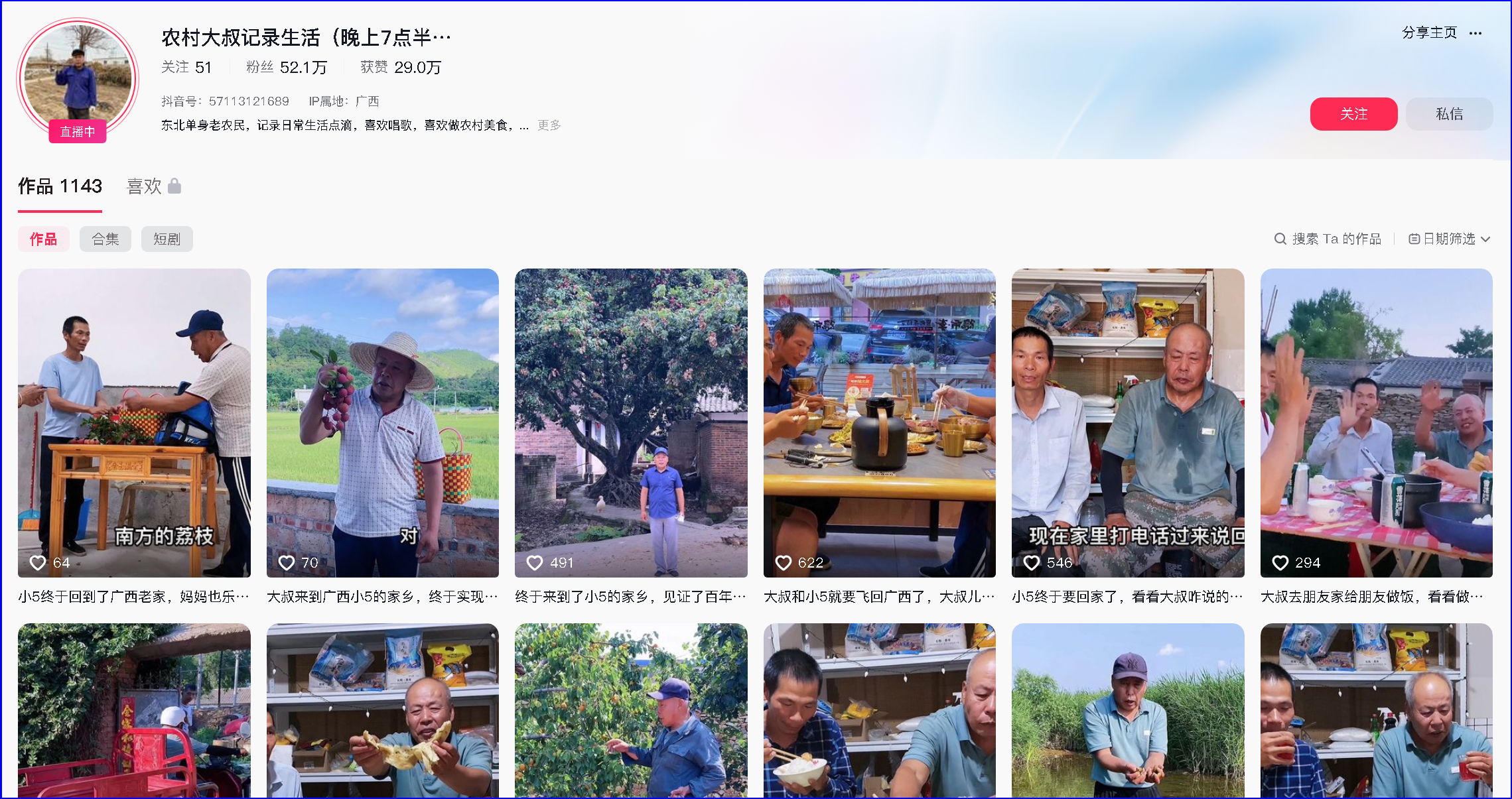Share this profile via 分享主页

tap(1429, 33)
